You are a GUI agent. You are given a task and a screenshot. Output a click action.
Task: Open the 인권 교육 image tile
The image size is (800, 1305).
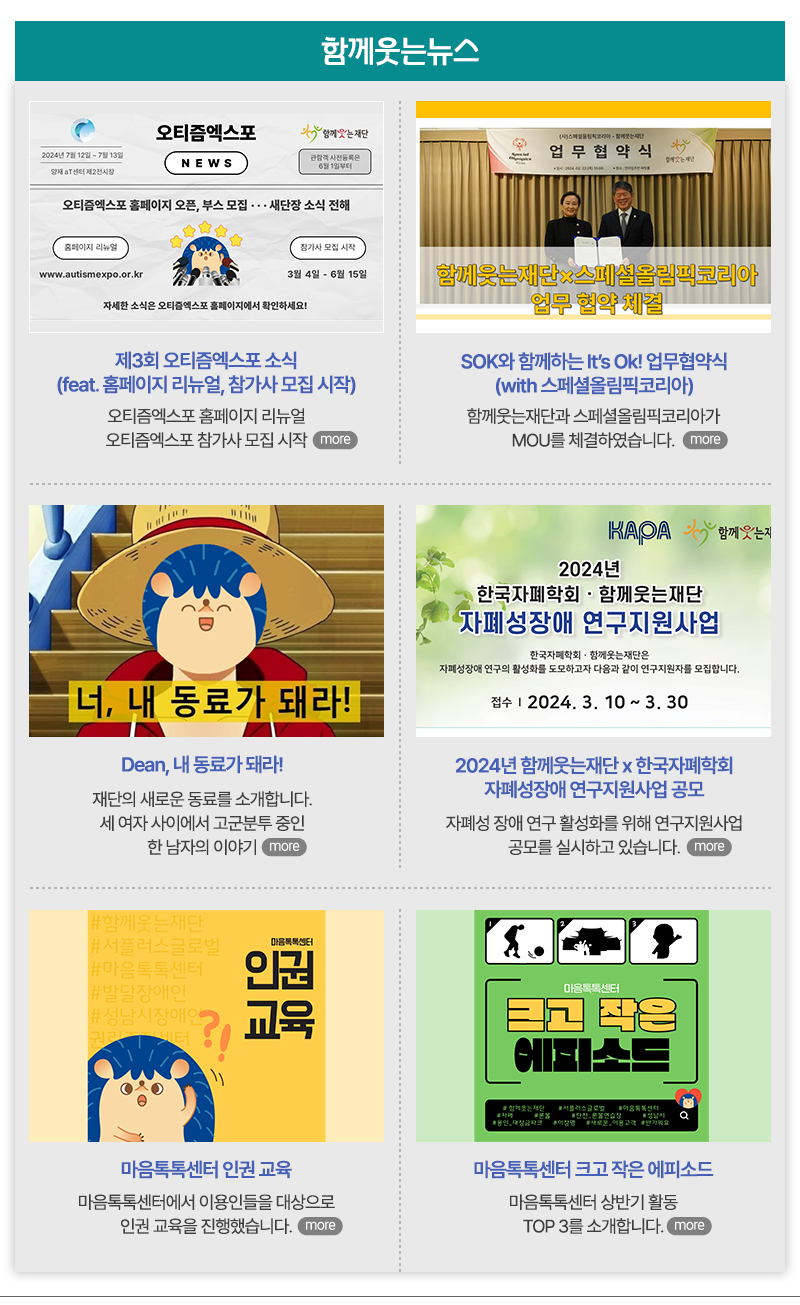click(206, 1025)
